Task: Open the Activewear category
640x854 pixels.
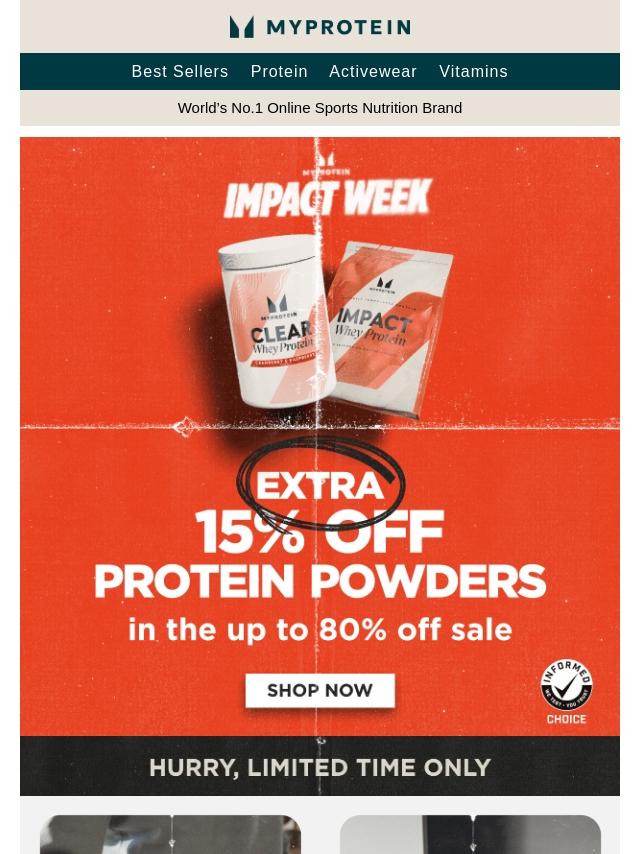Action: [373, 72]
